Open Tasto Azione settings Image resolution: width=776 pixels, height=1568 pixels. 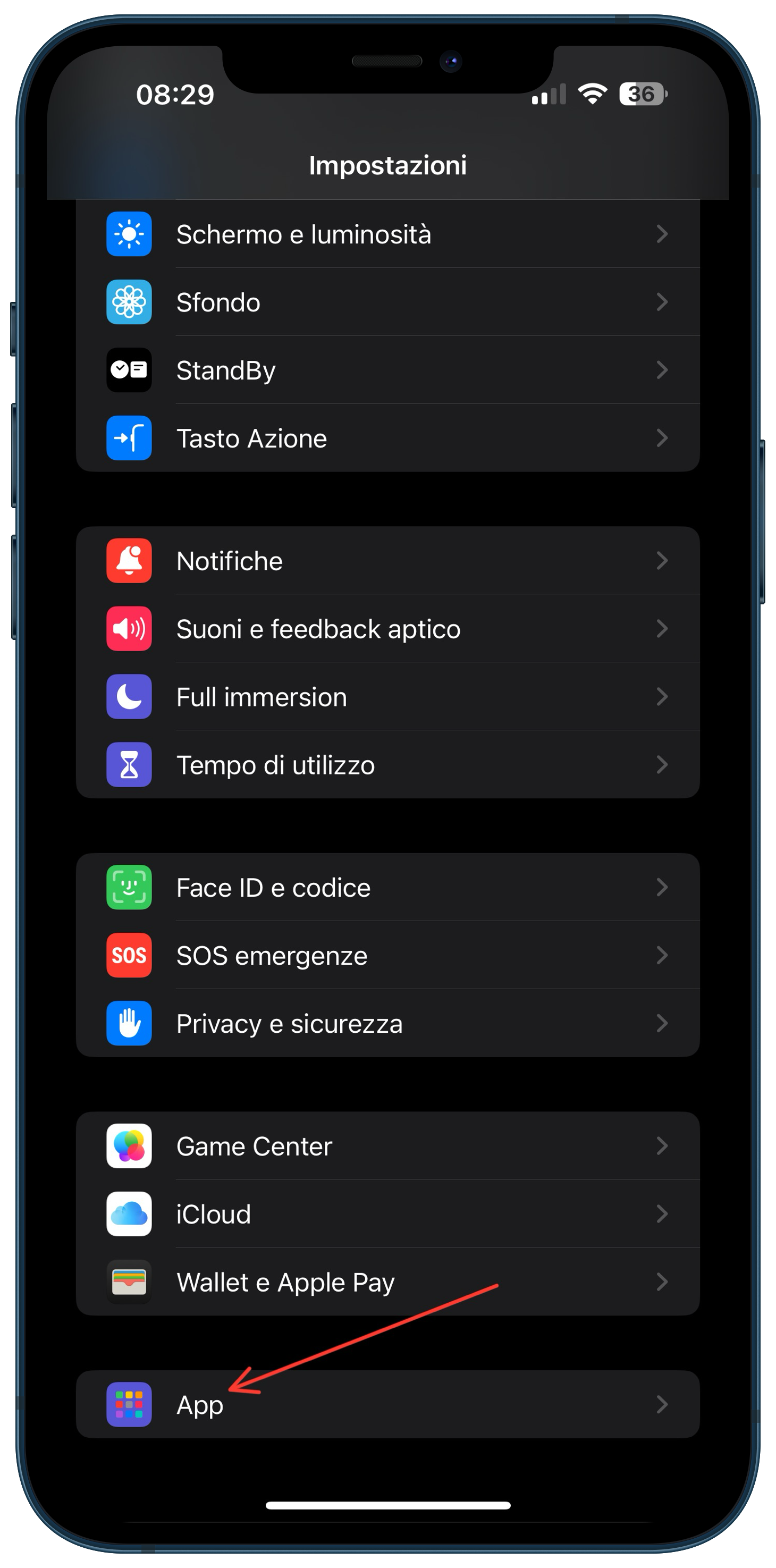pyautogui.click(x=387, y=439)
